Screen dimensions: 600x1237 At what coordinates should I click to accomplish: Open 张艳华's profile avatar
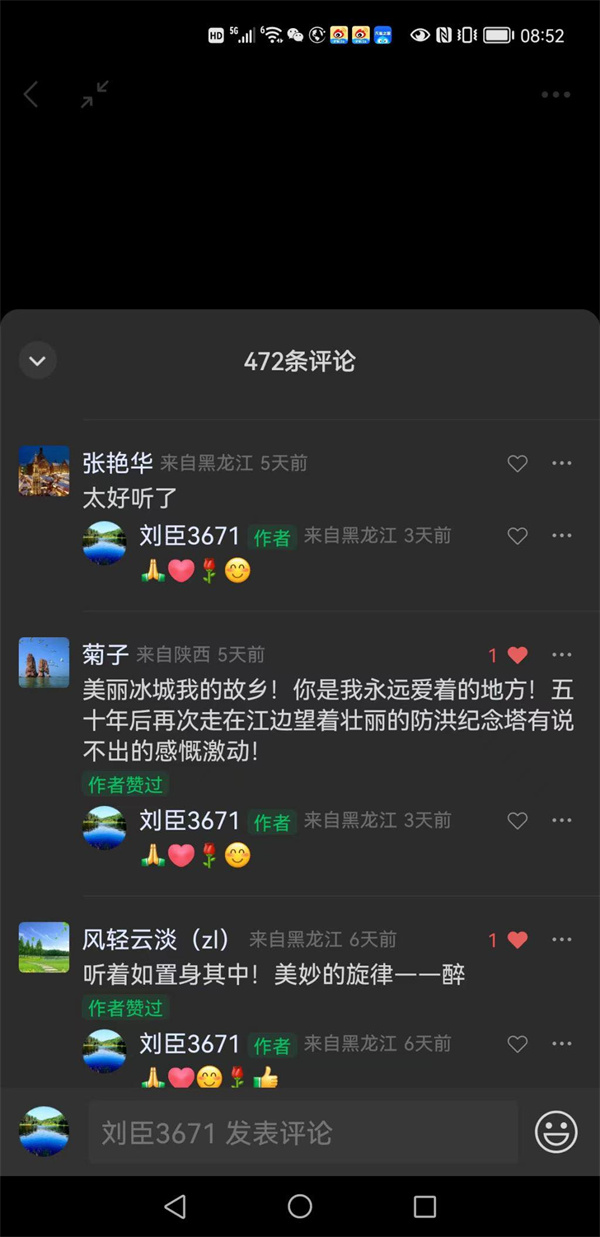coord(44,471)
